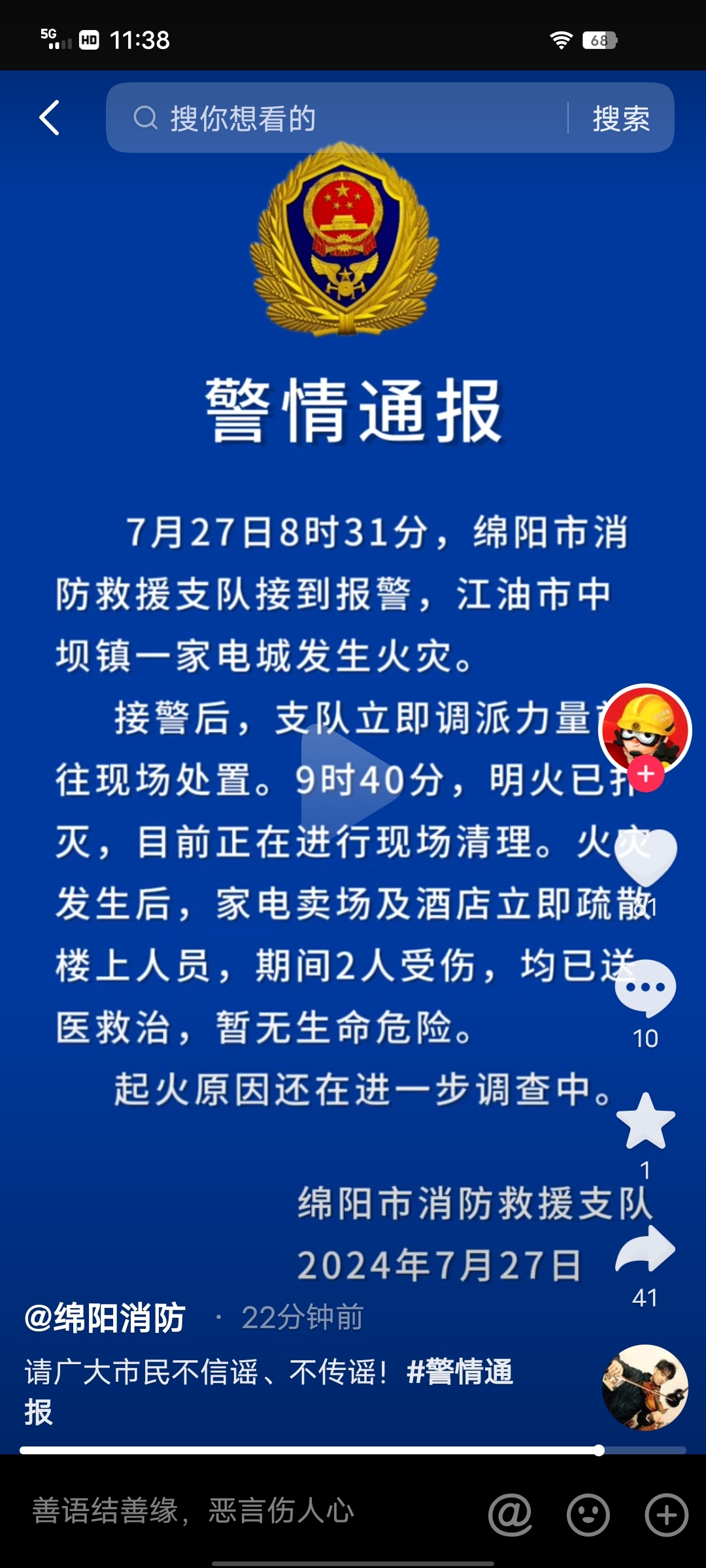
Task: Open the firefighter avatar profile
Action: click(645, 729)
